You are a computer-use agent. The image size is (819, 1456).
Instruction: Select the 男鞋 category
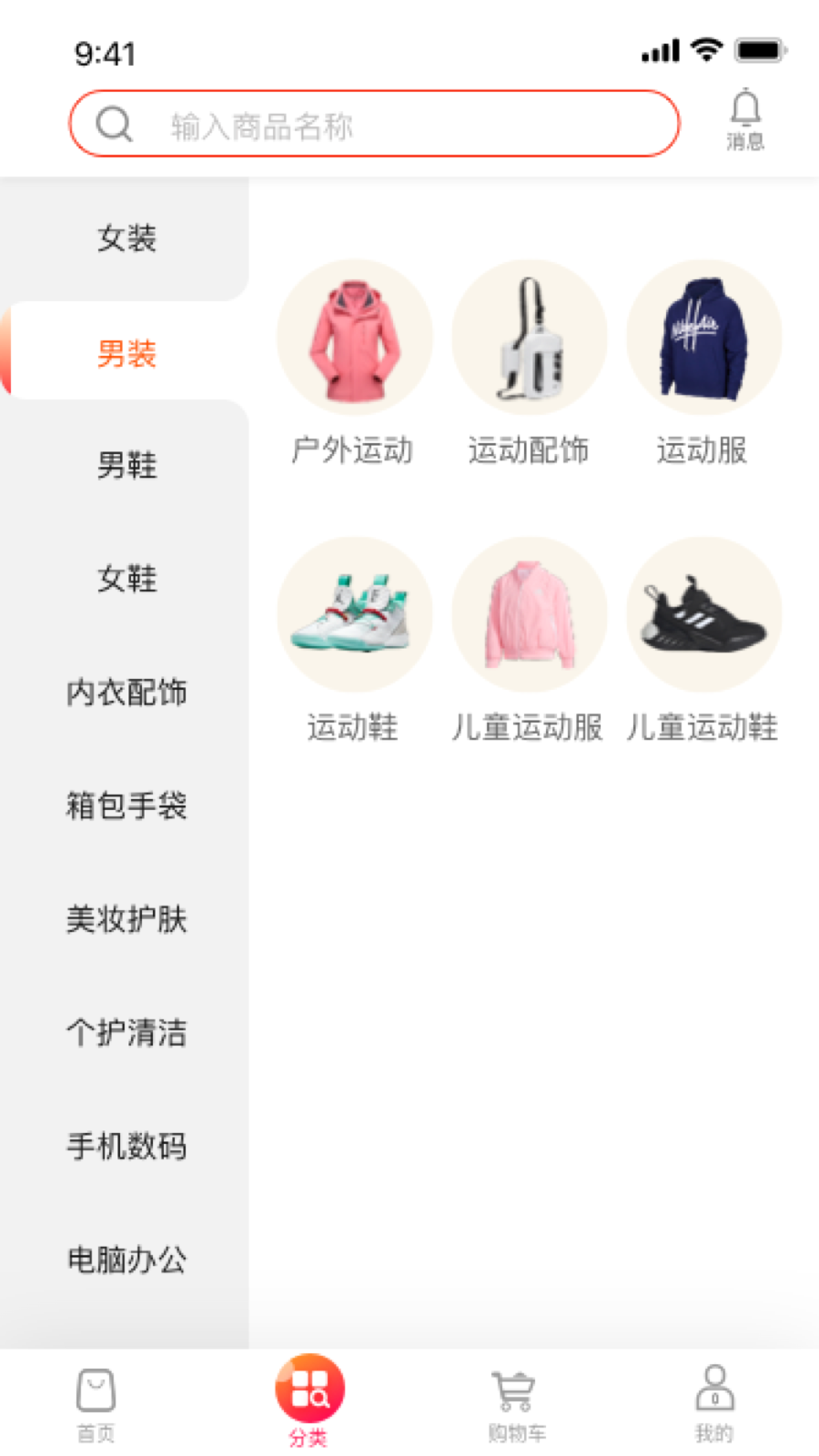pyautogui.click(x=126, y=465)
